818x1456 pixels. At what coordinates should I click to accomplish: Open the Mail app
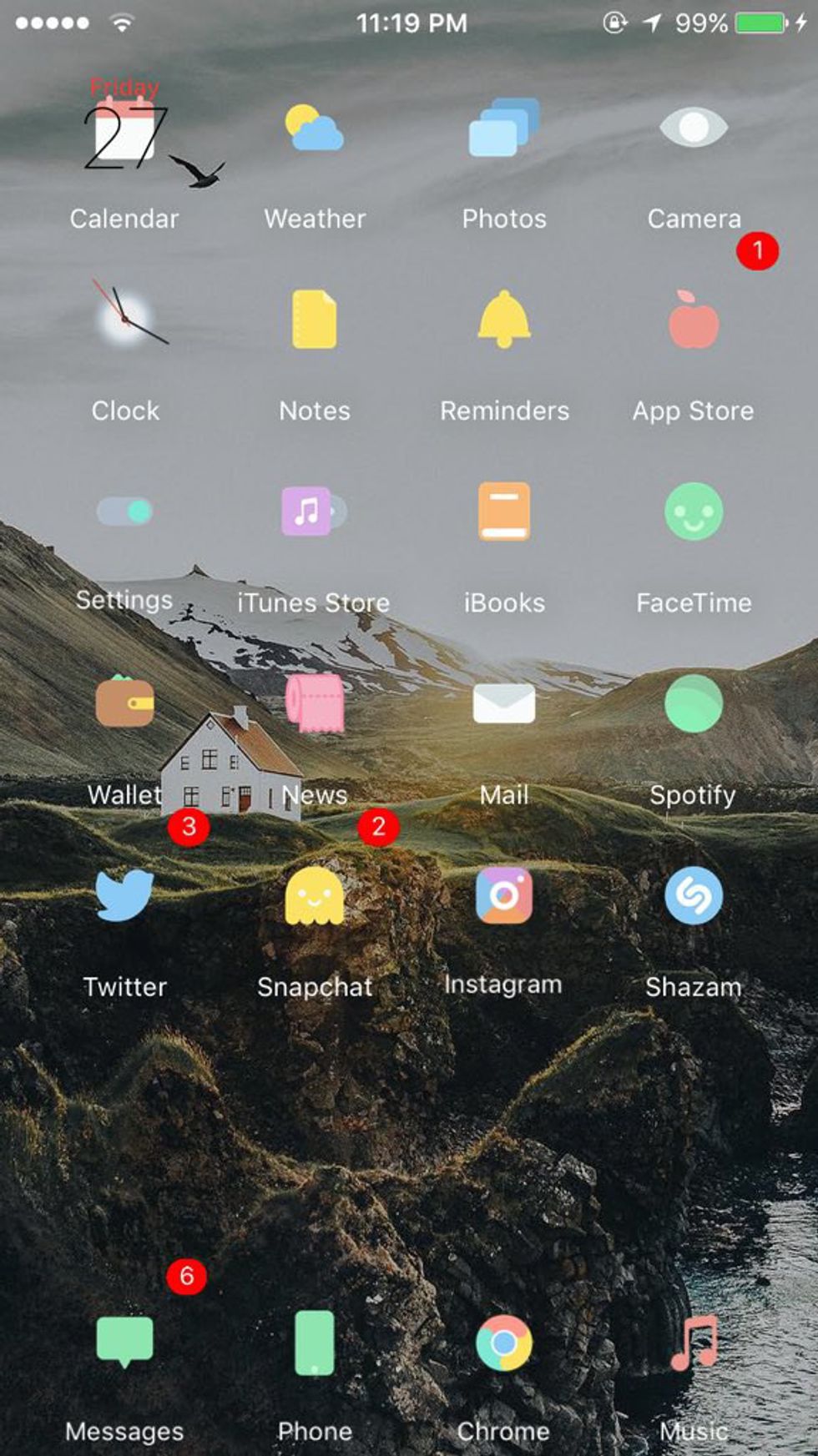[504, 703]
